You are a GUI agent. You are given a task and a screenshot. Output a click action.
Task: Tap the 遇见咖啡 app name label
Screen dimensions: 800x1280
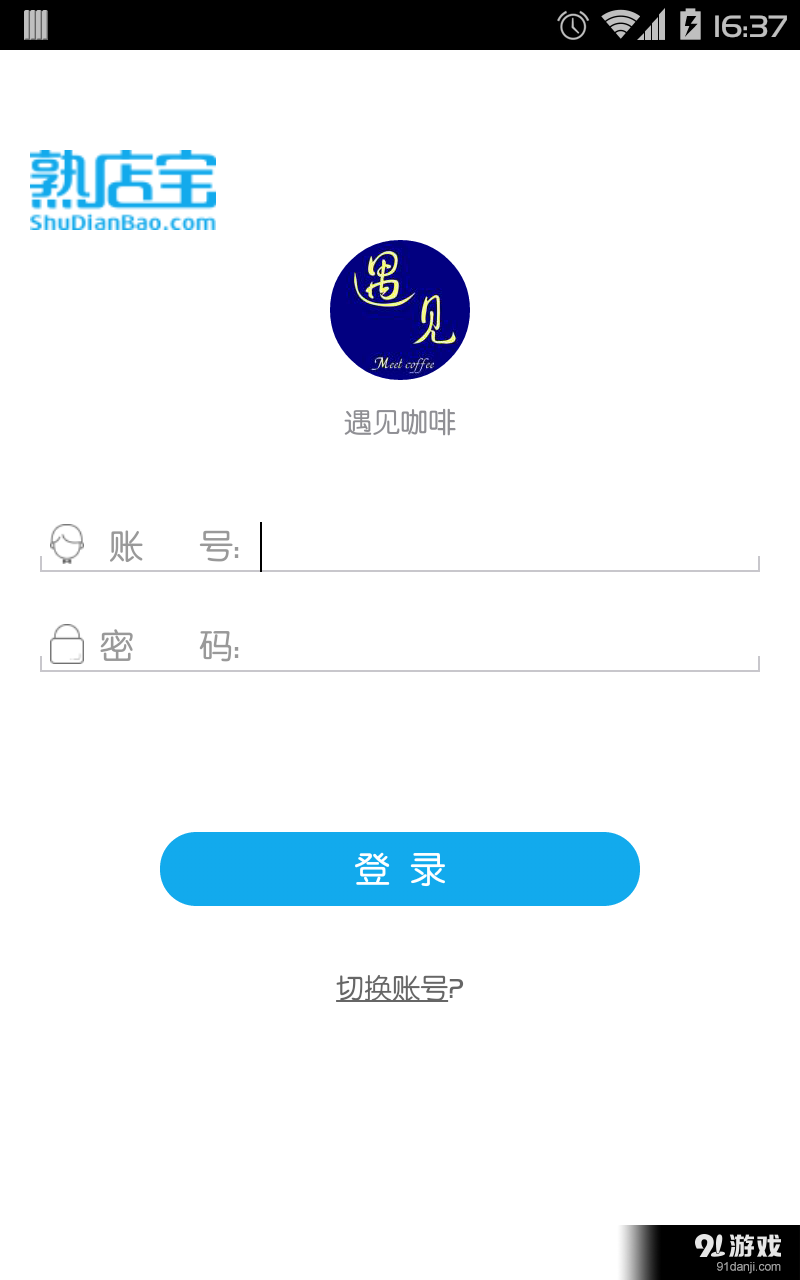(x=399, y=422)
